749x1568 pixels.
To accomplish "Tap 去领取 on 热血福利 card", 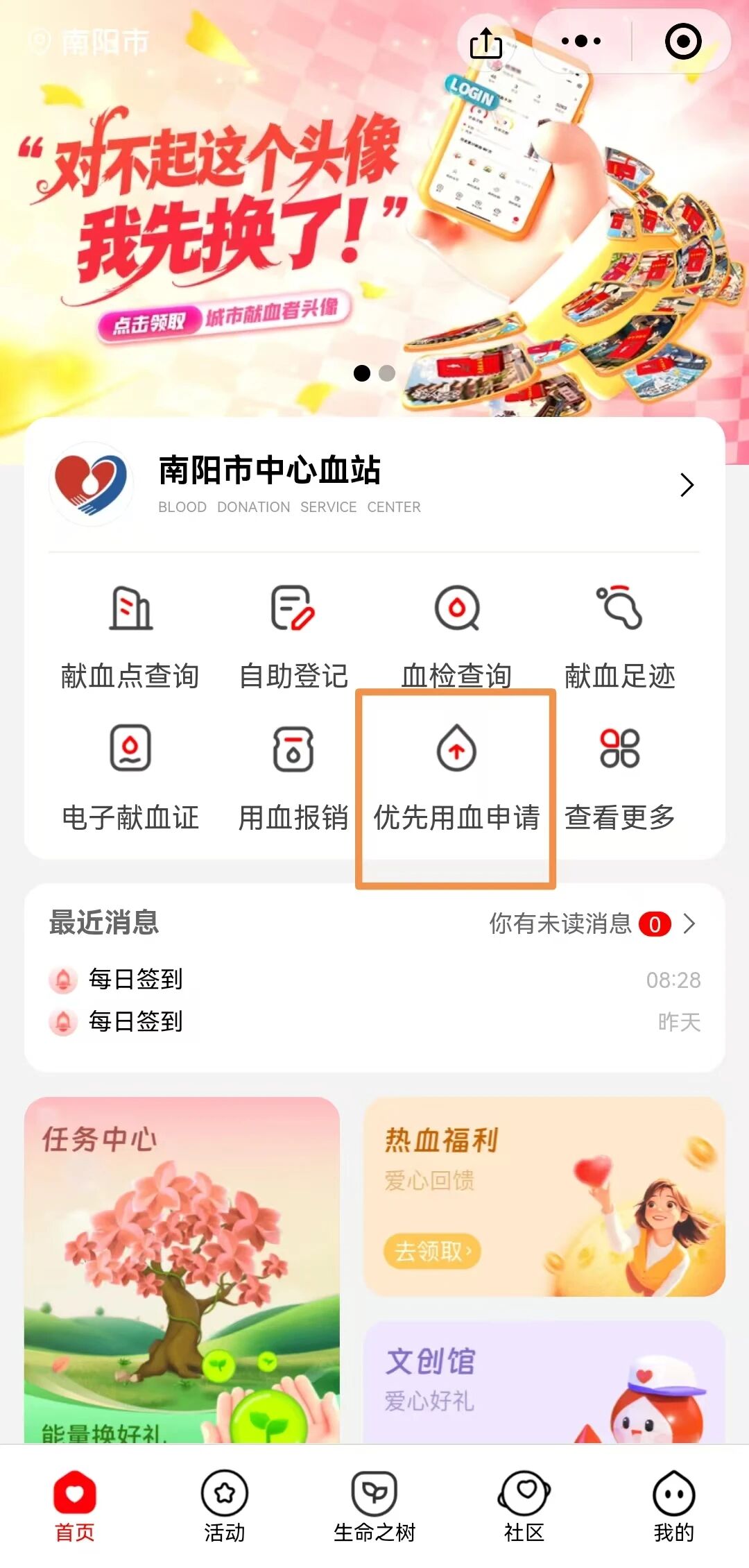I will pos(432,1252).
